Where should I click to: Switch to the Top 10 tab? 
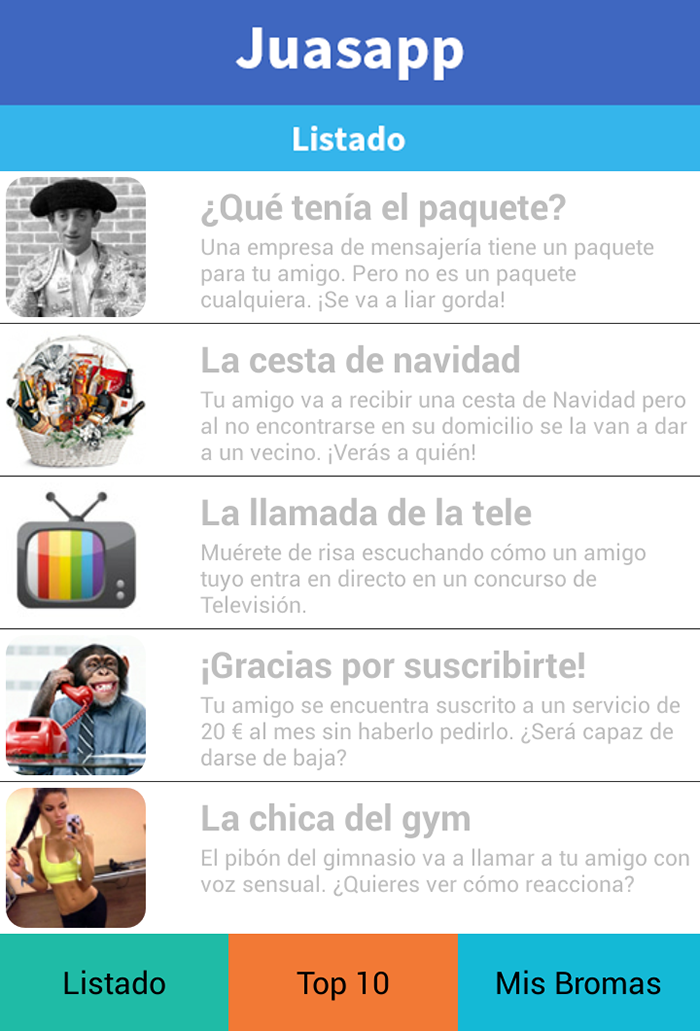point(343,982)
